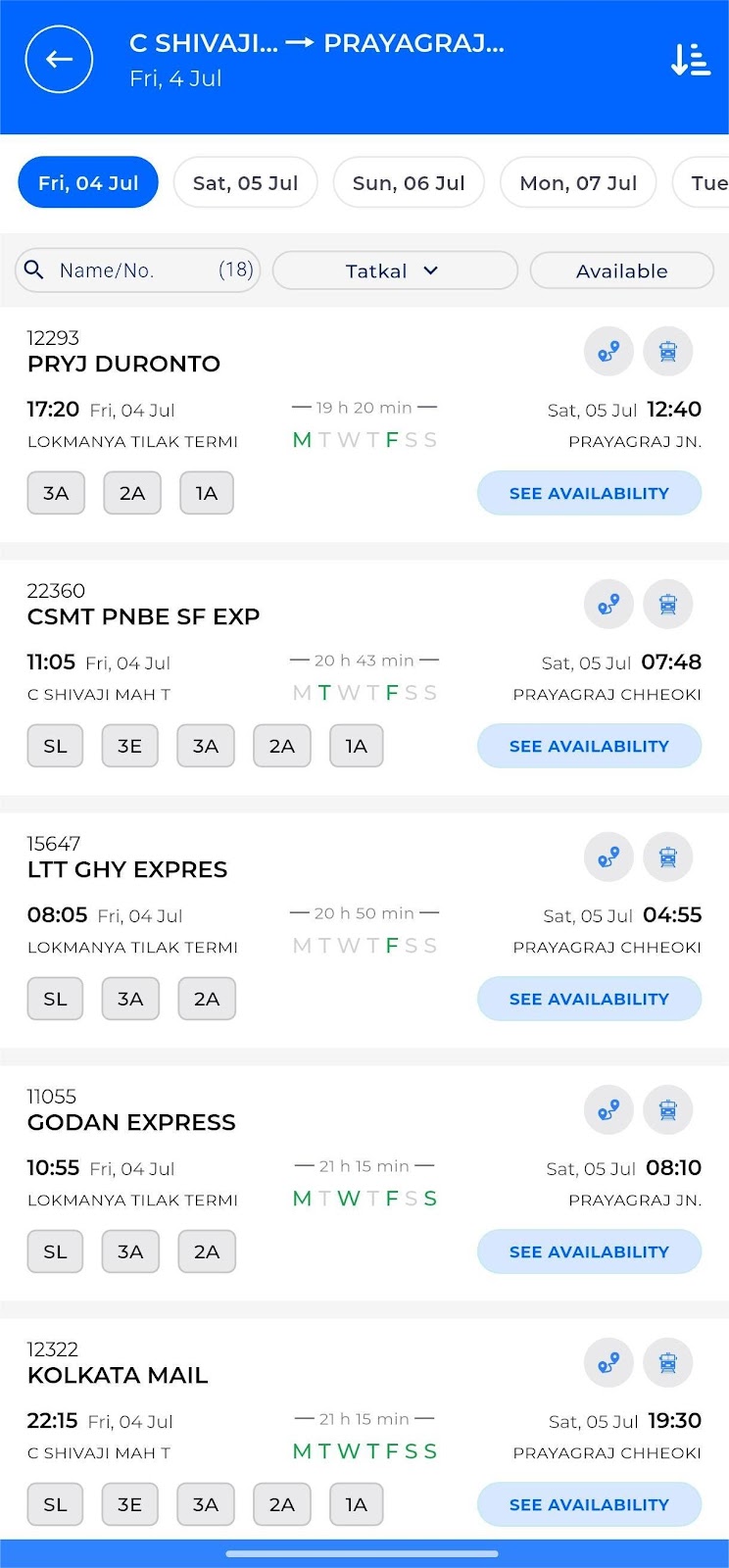Choose Mon, 07 Jul date chip

click(x=578, y=182)
